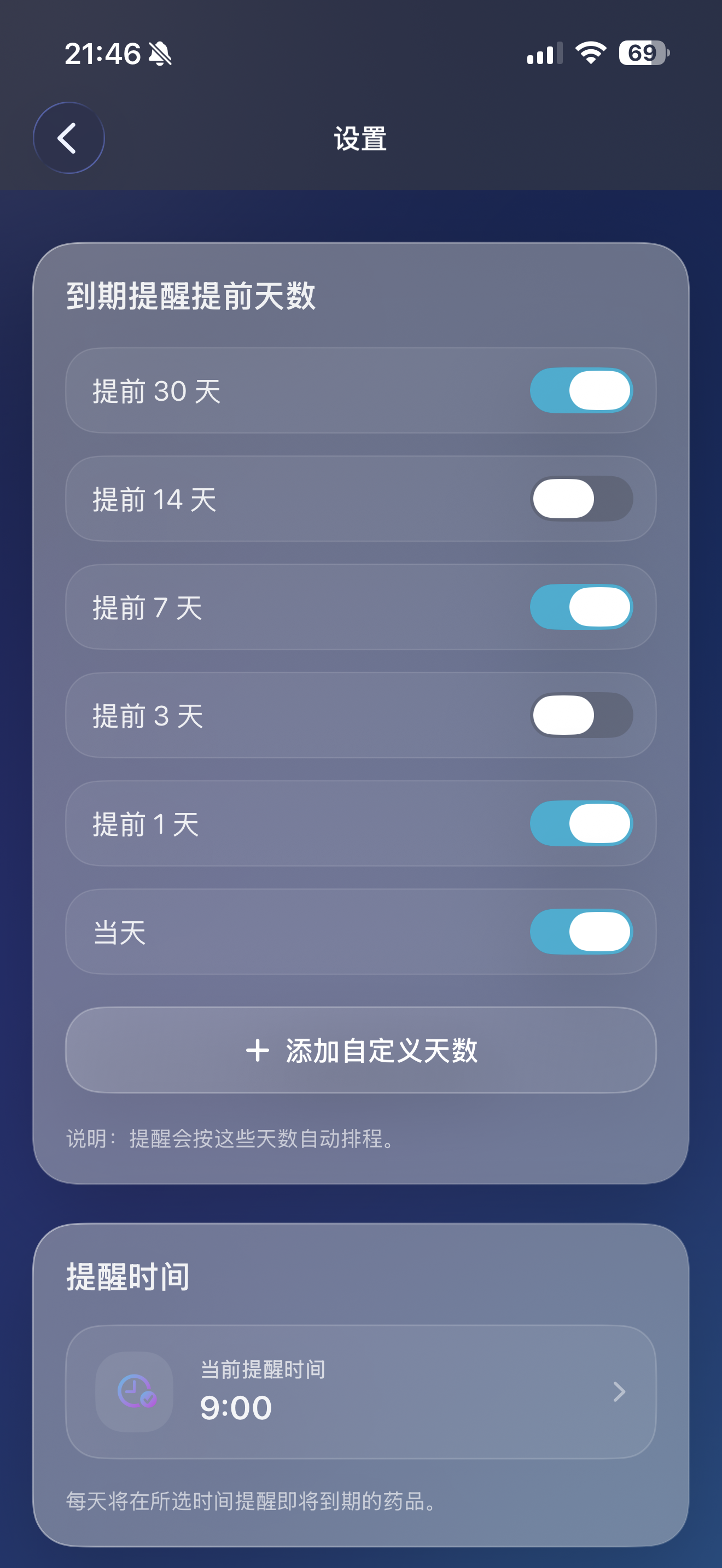Turn off the 提前 7 天 toggle
This screenshot has height=1568, width=722.
tap(581, 607)
